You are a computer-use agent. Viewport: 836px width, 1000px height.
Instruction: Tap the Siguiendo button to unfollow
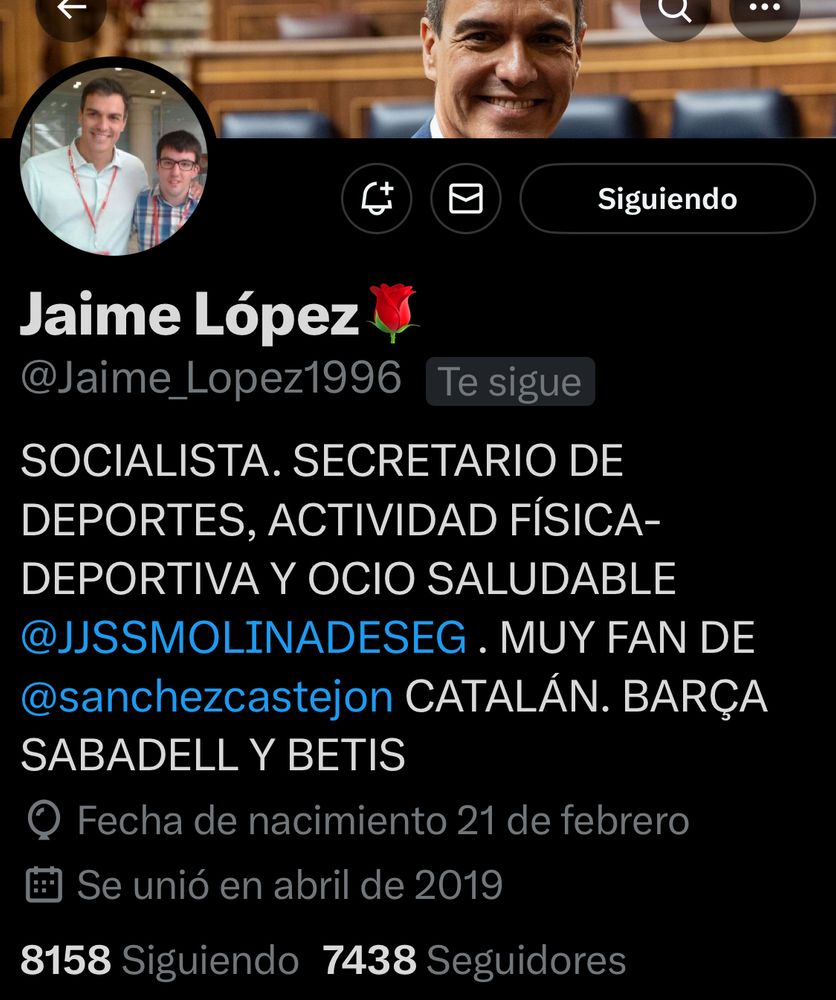667,199
